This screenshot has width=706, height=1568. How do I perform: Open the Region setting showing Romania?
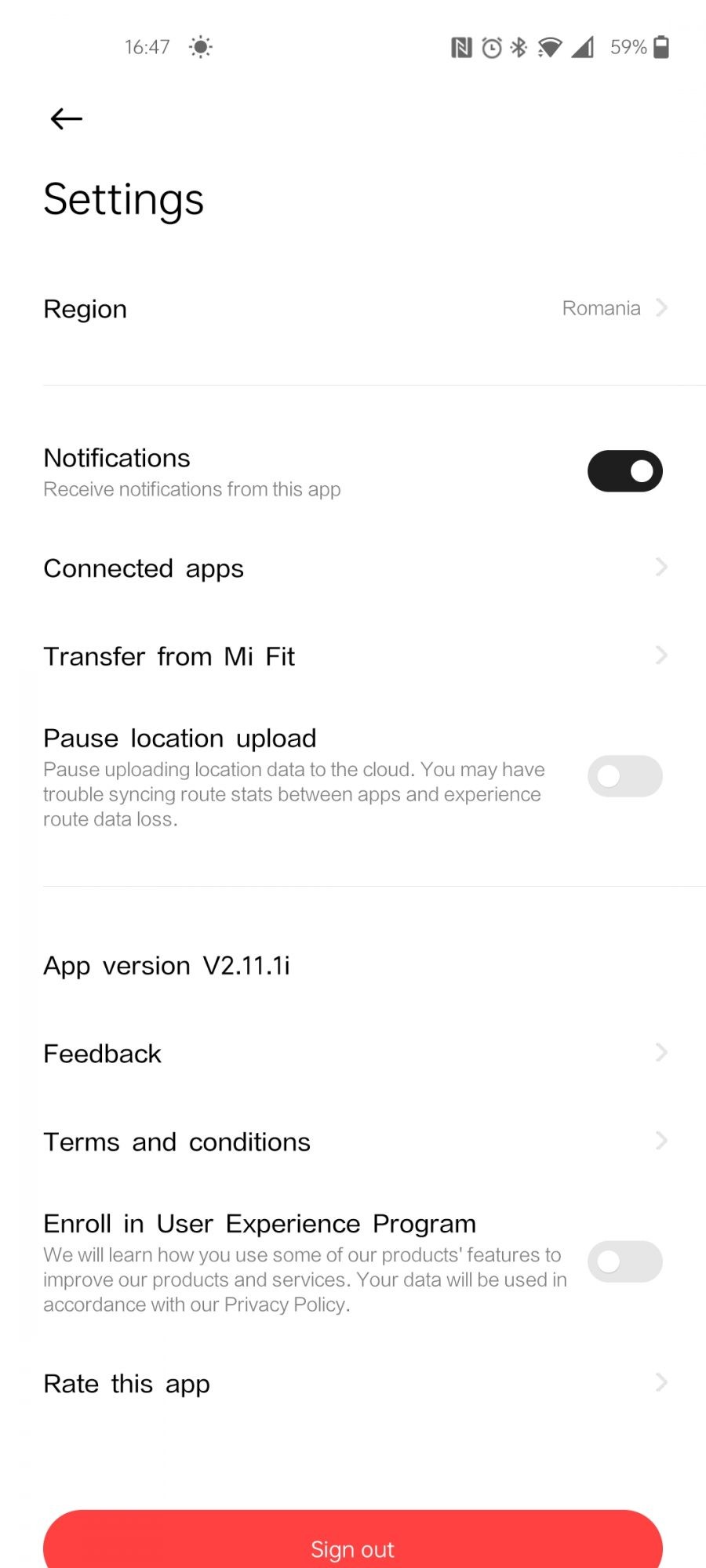click(x=353, y=309)
